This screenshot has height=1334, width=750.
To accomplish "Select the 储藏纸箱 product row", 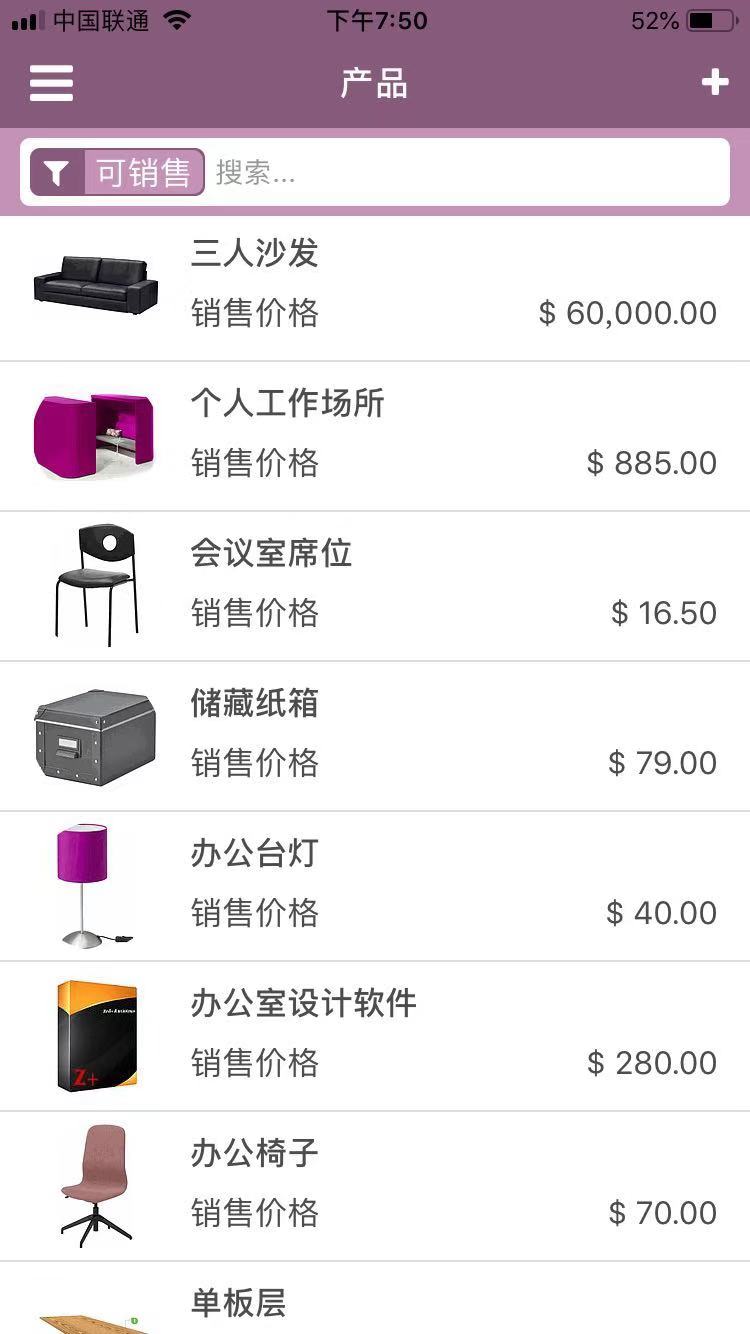I will pos(375,735).
